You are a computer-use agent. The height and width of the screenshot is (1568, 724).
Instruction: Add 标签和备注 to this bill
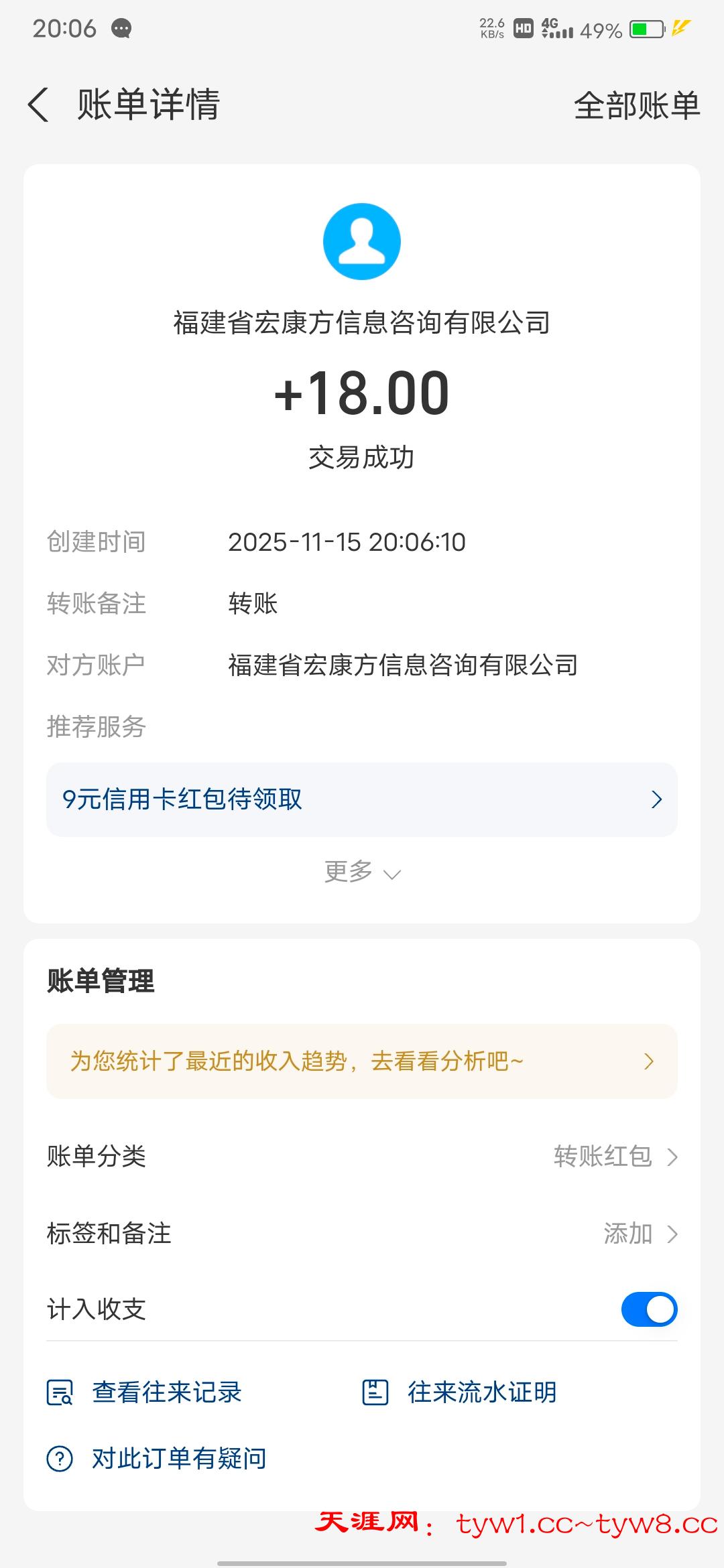tap(640, 1234)
